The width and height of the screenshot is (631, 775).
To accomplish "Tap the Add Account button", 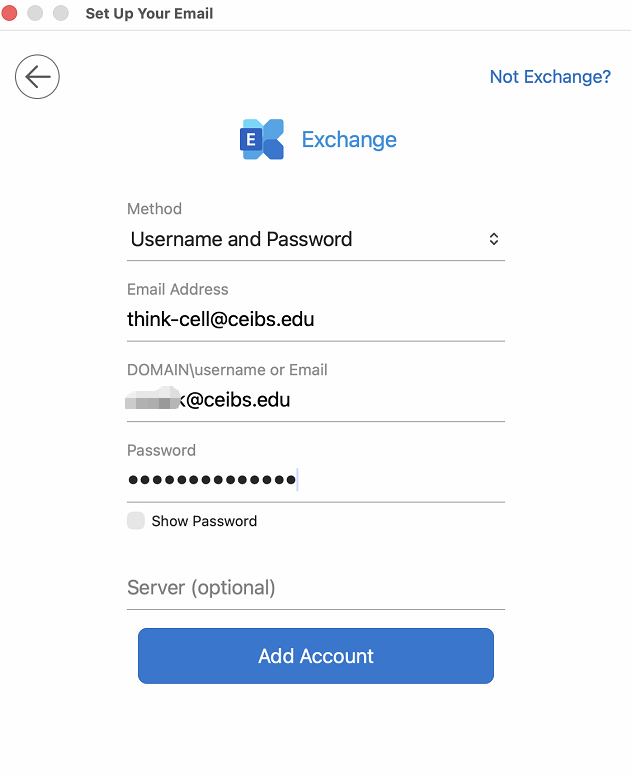I will click(315, 656).
